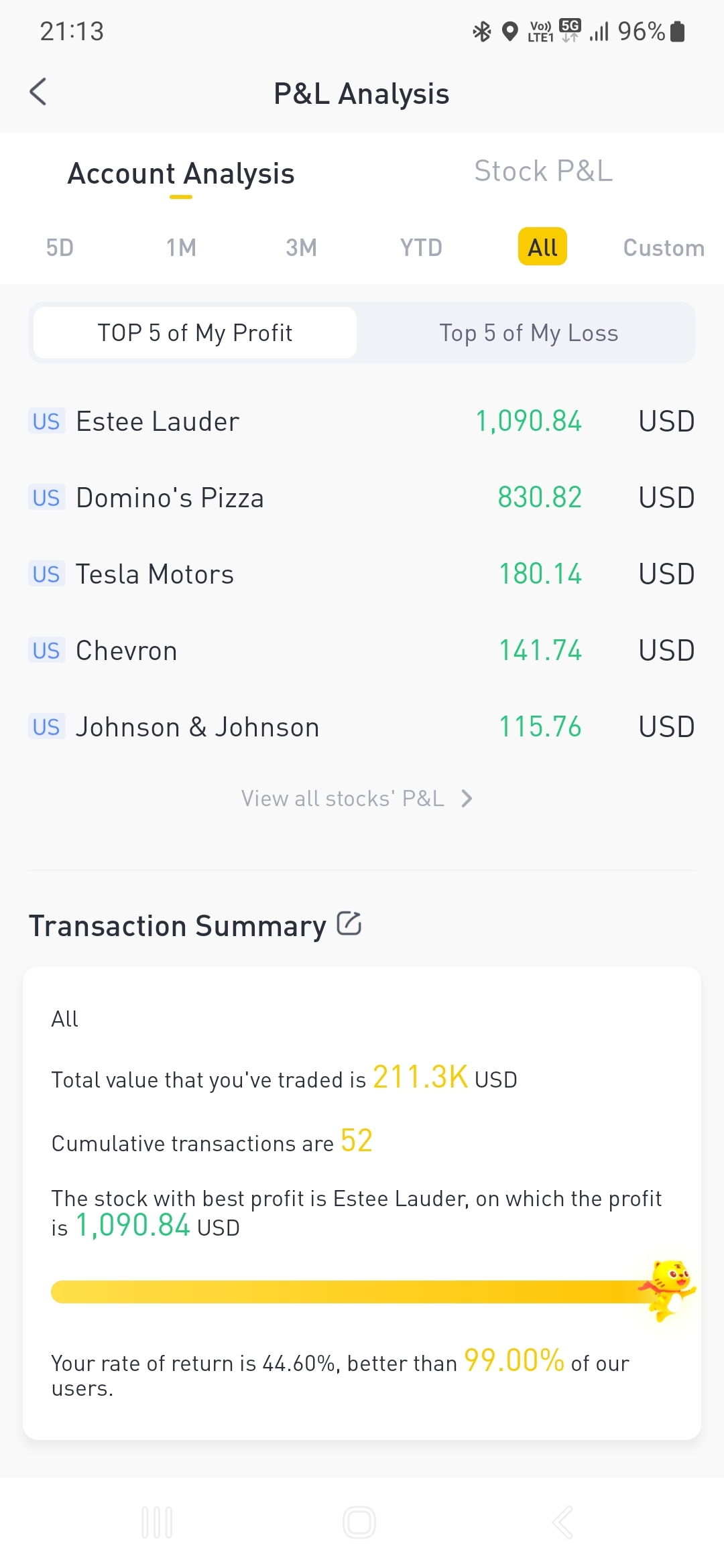Share the Transaction Summary
The width and height of the screenshot is (724, 1568).
pos(349,923)
